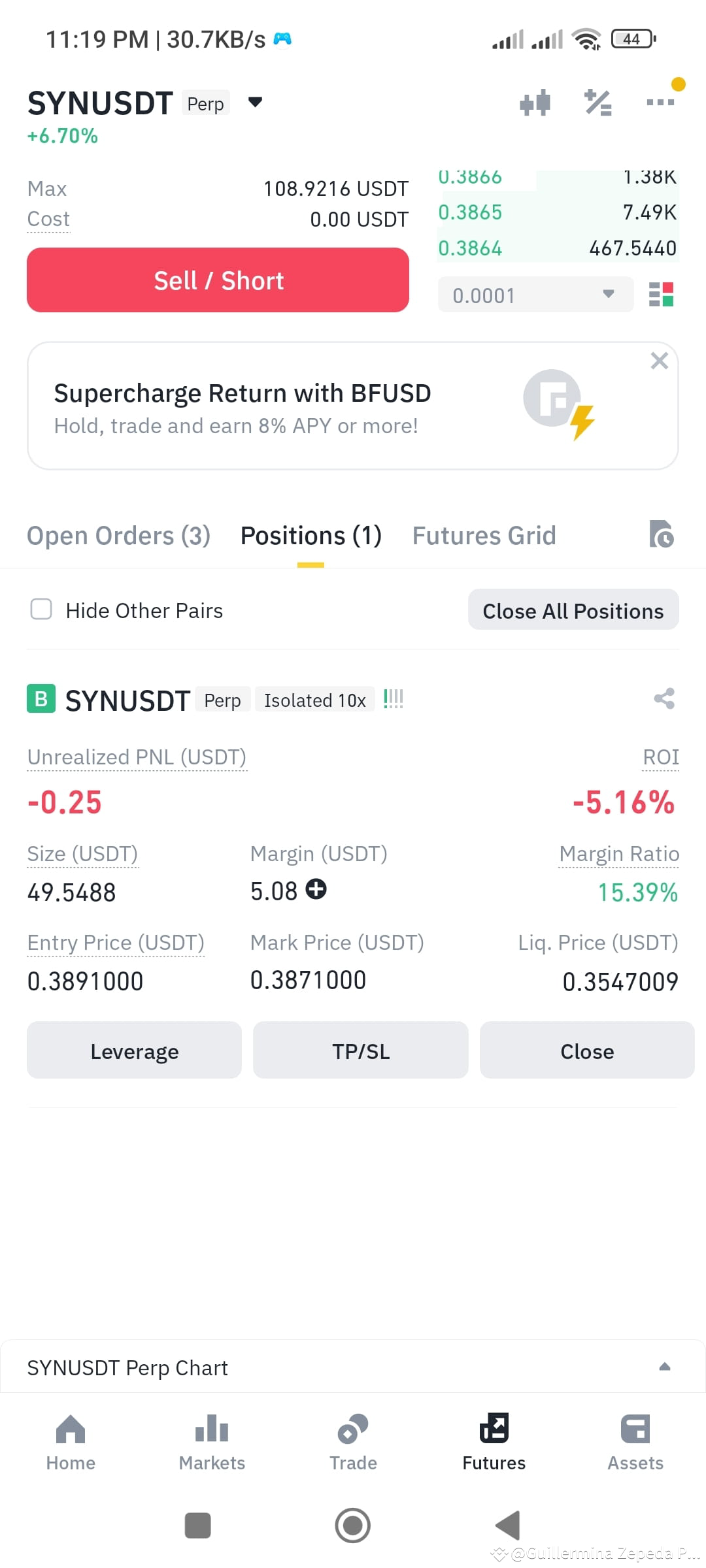Open the candlestick chart icon
The image size is (706, 1568).
click(x=535, y=102)
